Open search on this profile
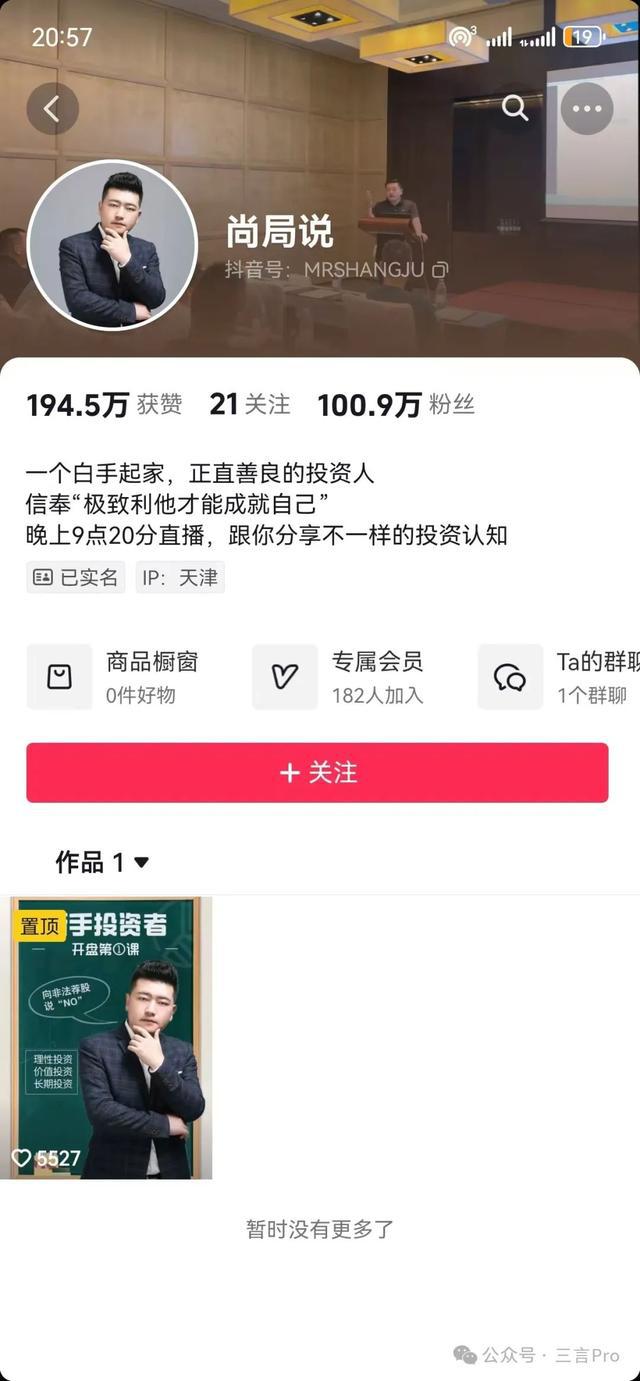The width and height of the screenshot is (640, 1381). [x=515, y=108]
